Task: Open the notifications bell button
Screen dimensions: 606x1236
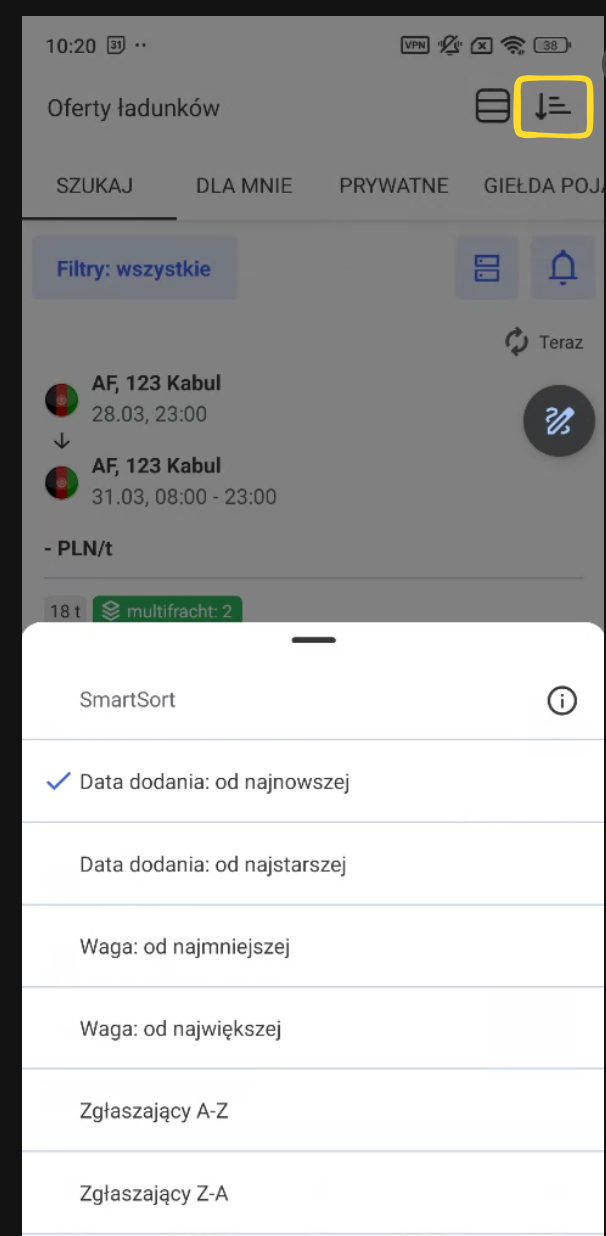Action: 564,268
